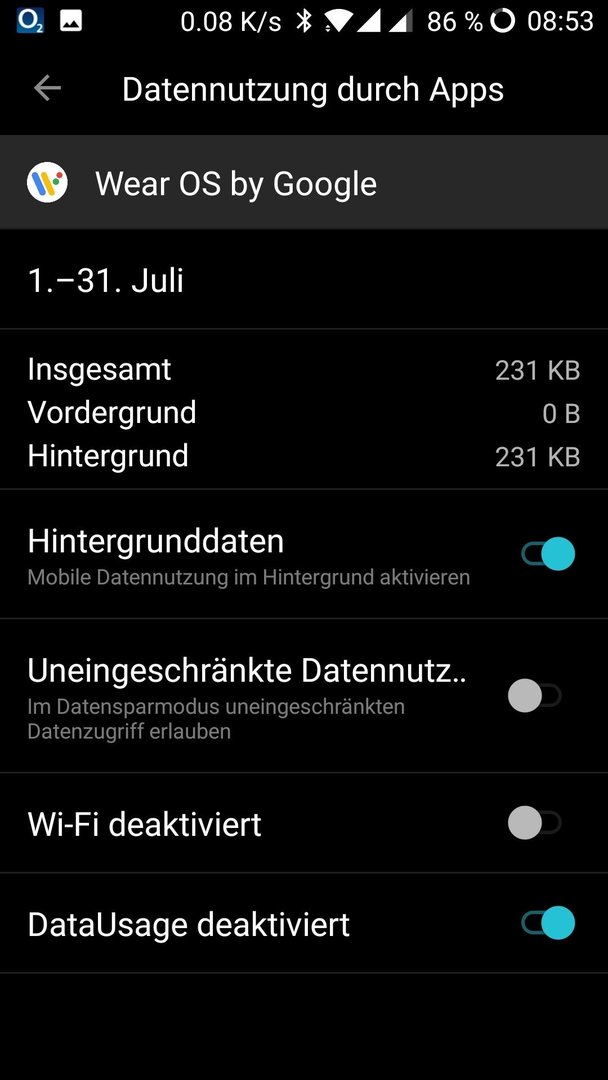
Task: Open the 1.–31. Juli date range selector
Action: click(304, 280)
